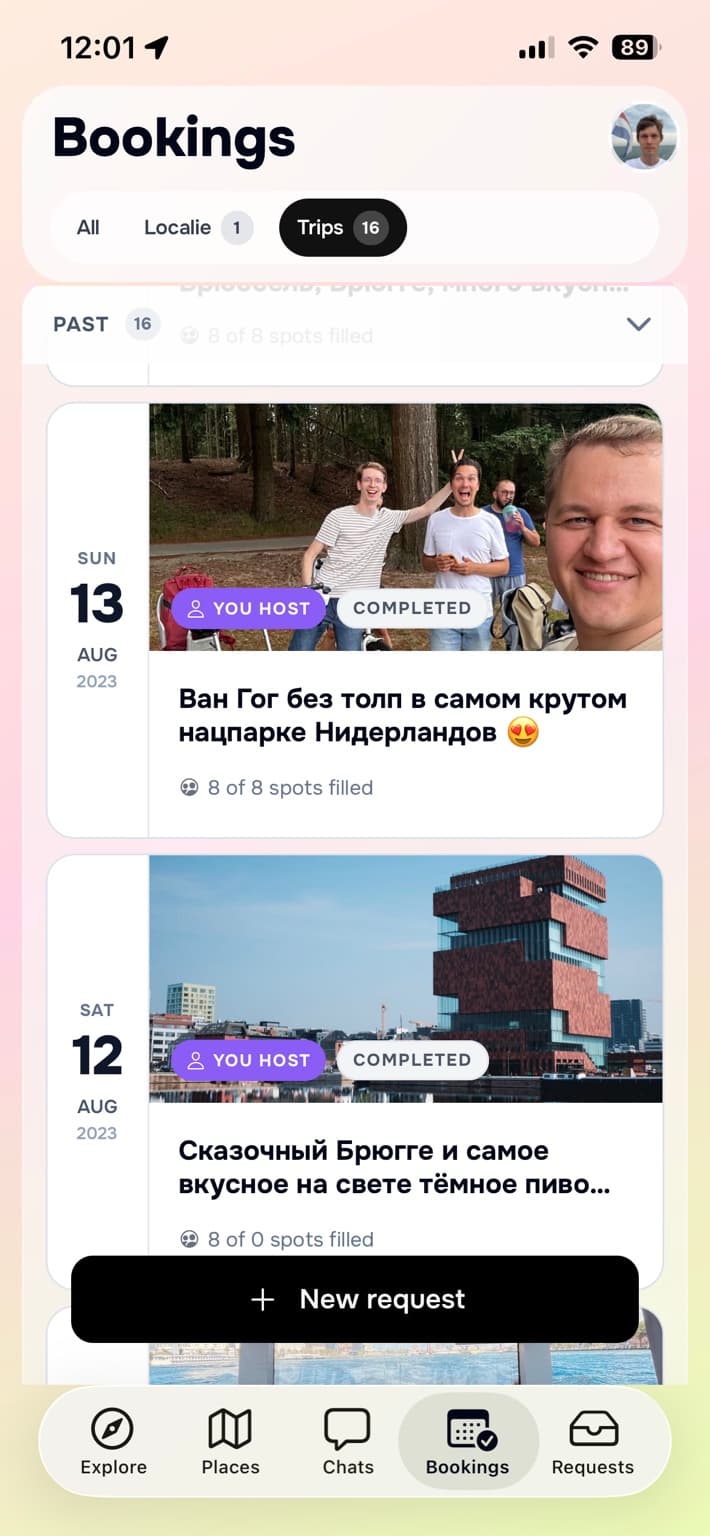Image resolution: width=710 pixels, height=1536 pixels.
Task: Open the Chats tab
Action: coord(348,1441)
